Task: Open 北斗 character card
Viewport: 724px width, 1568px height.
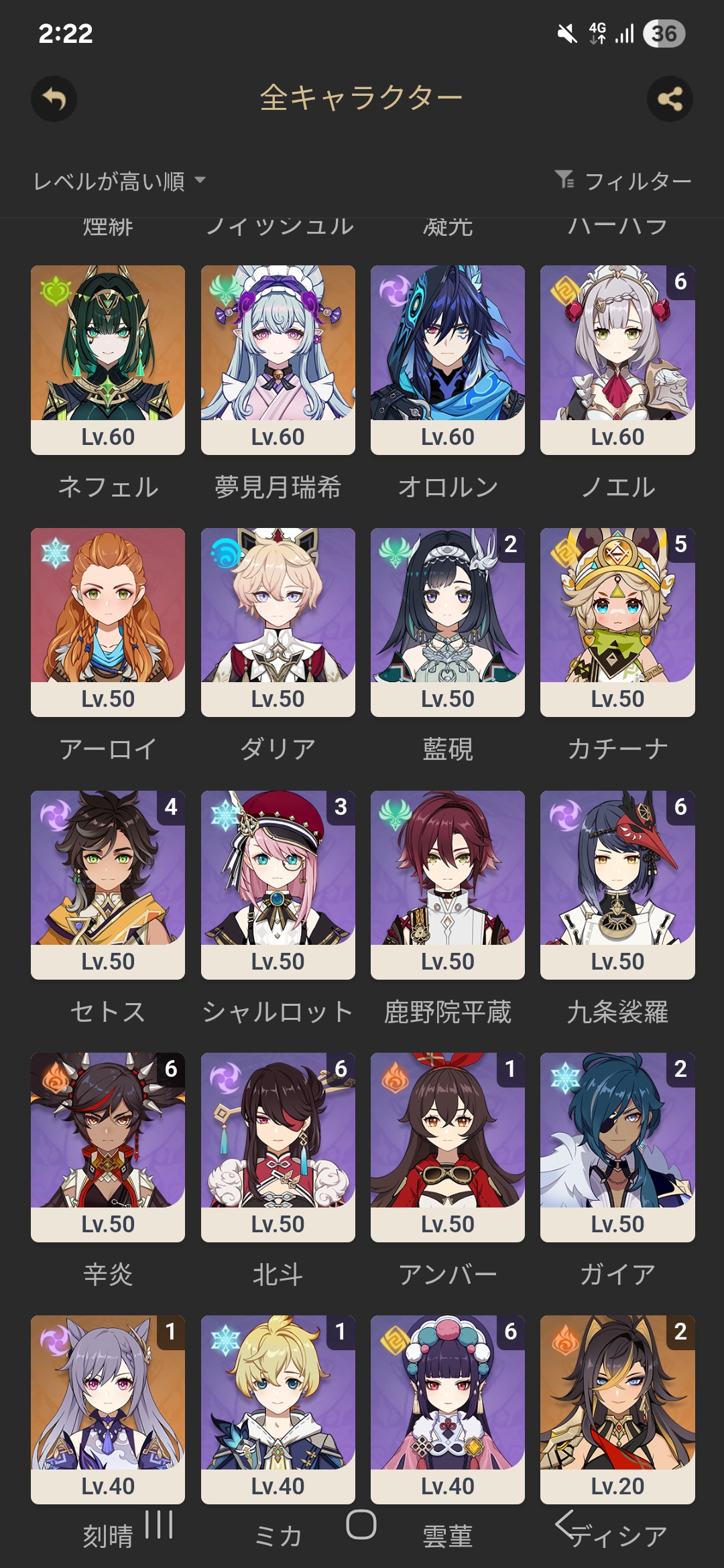Action: pyautogui.click(x=278, y=1147)
